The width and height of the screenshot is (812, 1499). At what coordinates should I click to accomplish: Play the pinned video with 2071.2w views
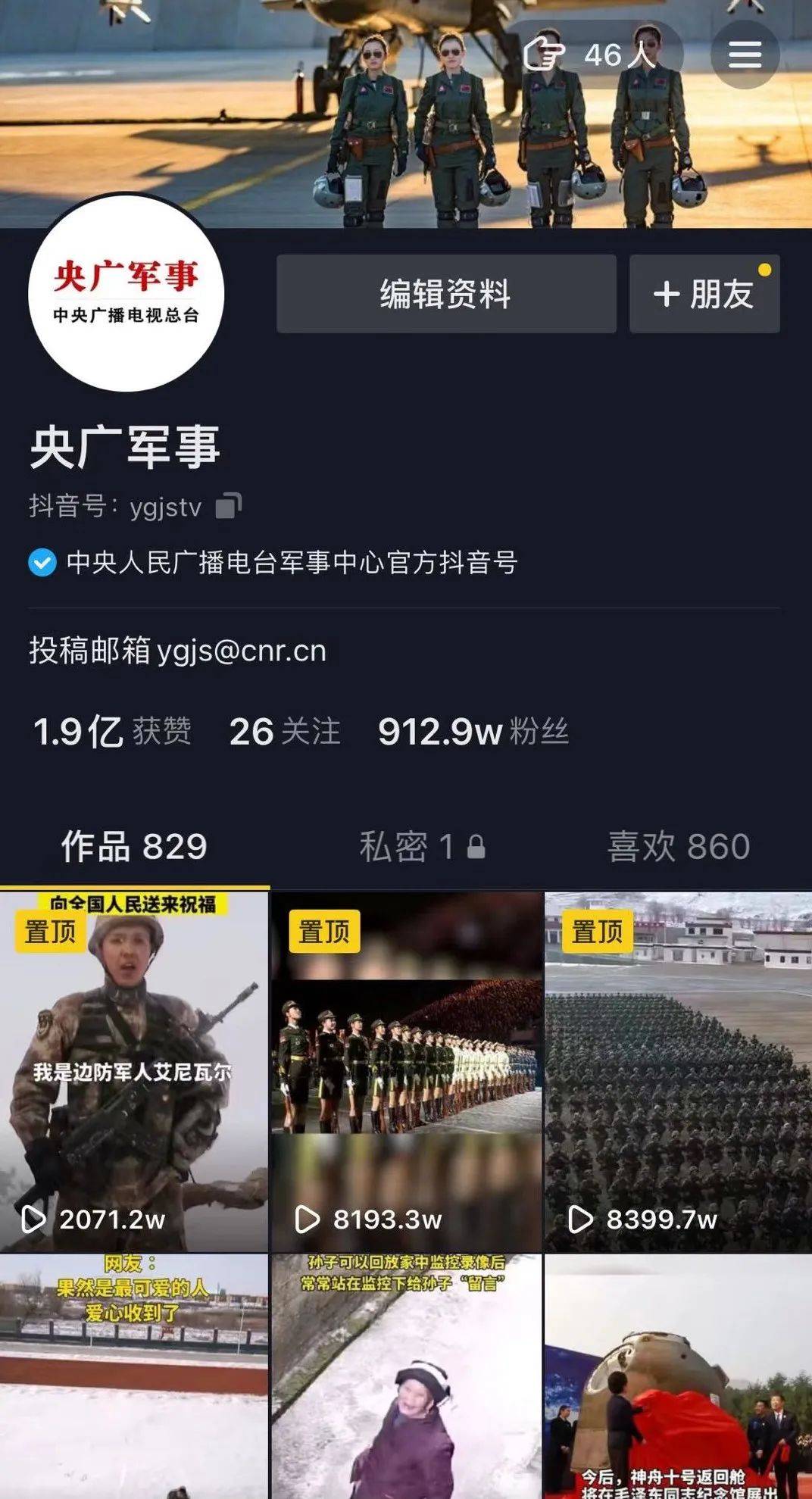[134, 1072]
